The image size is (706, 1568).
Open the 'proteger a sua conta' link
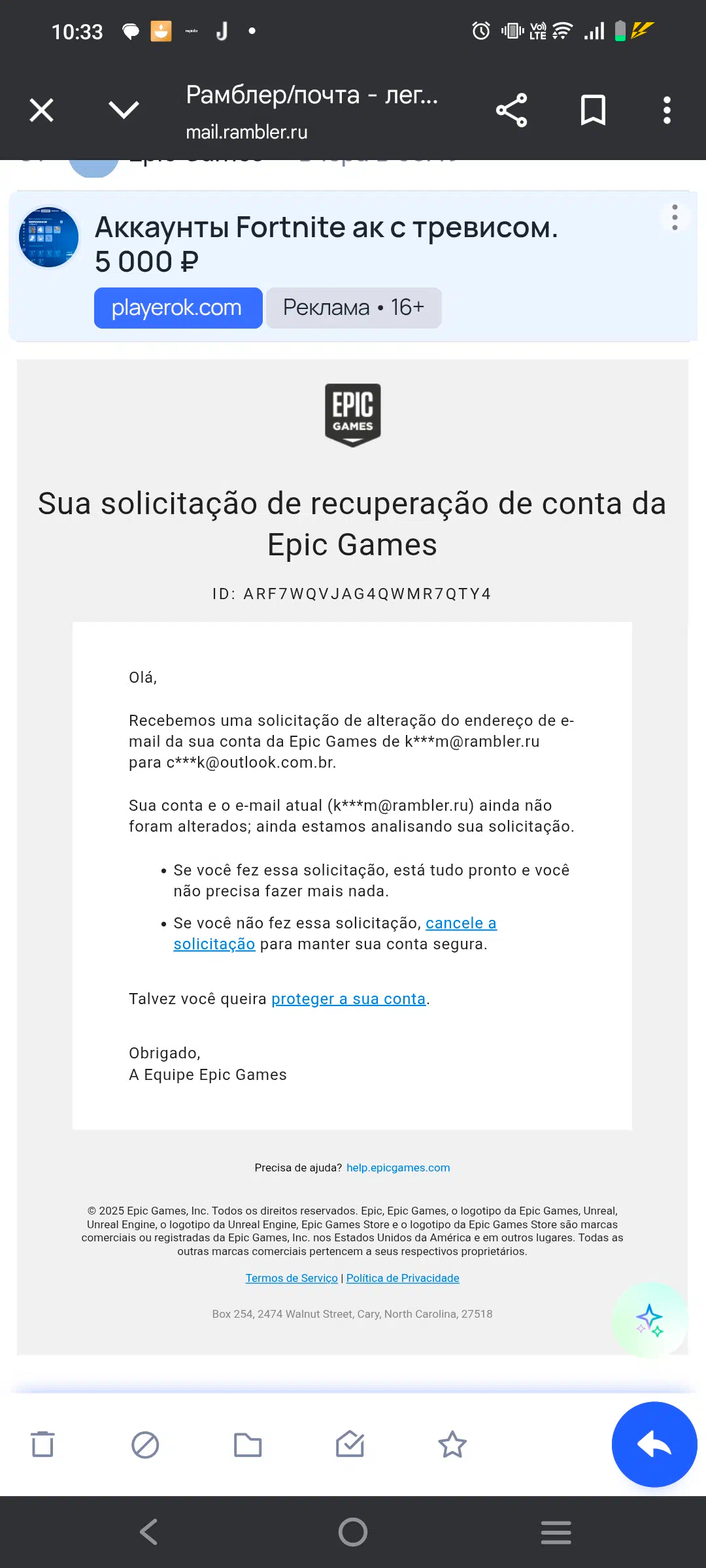click(348, 999)
